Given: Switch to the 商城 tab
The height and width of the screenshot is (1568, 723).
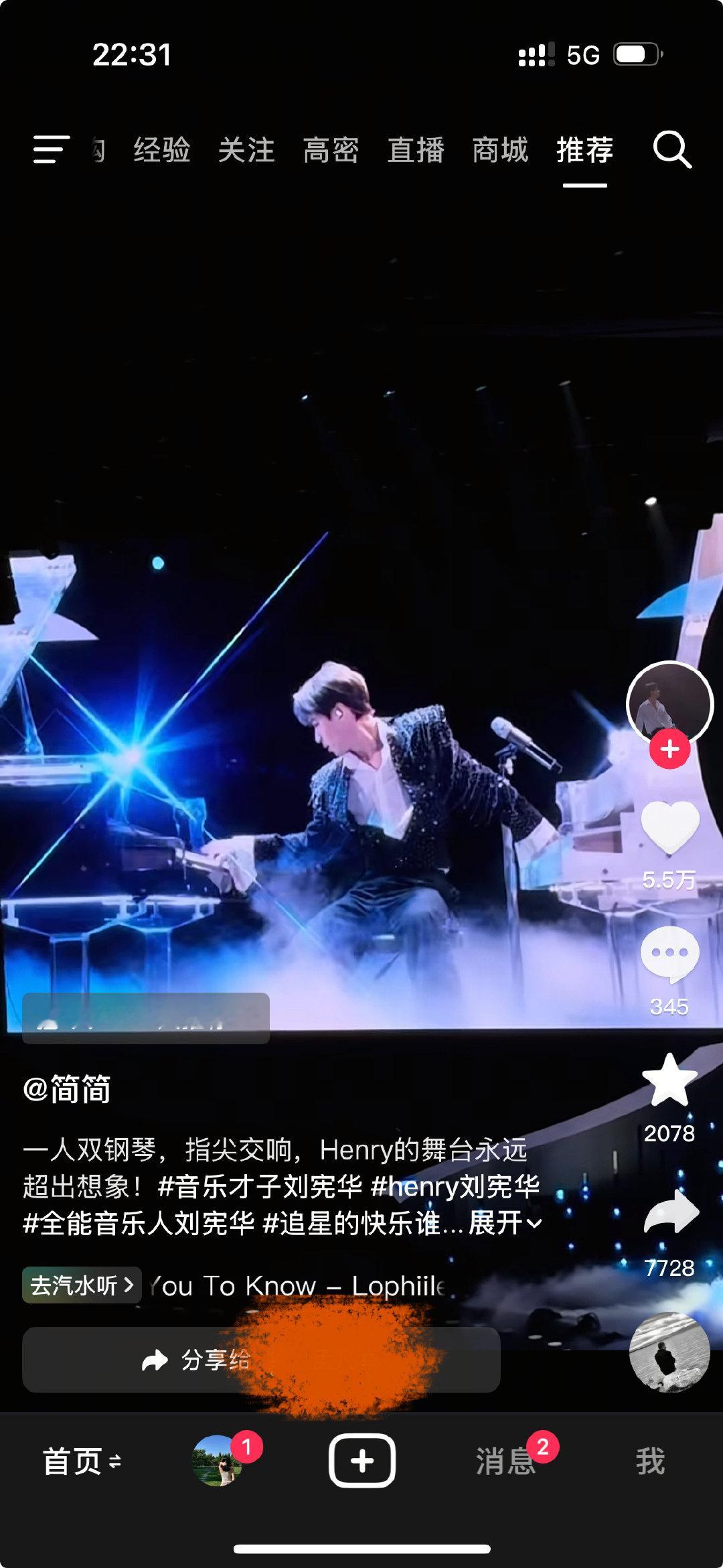Looking at the screenshot, I should tap(500, 149).
